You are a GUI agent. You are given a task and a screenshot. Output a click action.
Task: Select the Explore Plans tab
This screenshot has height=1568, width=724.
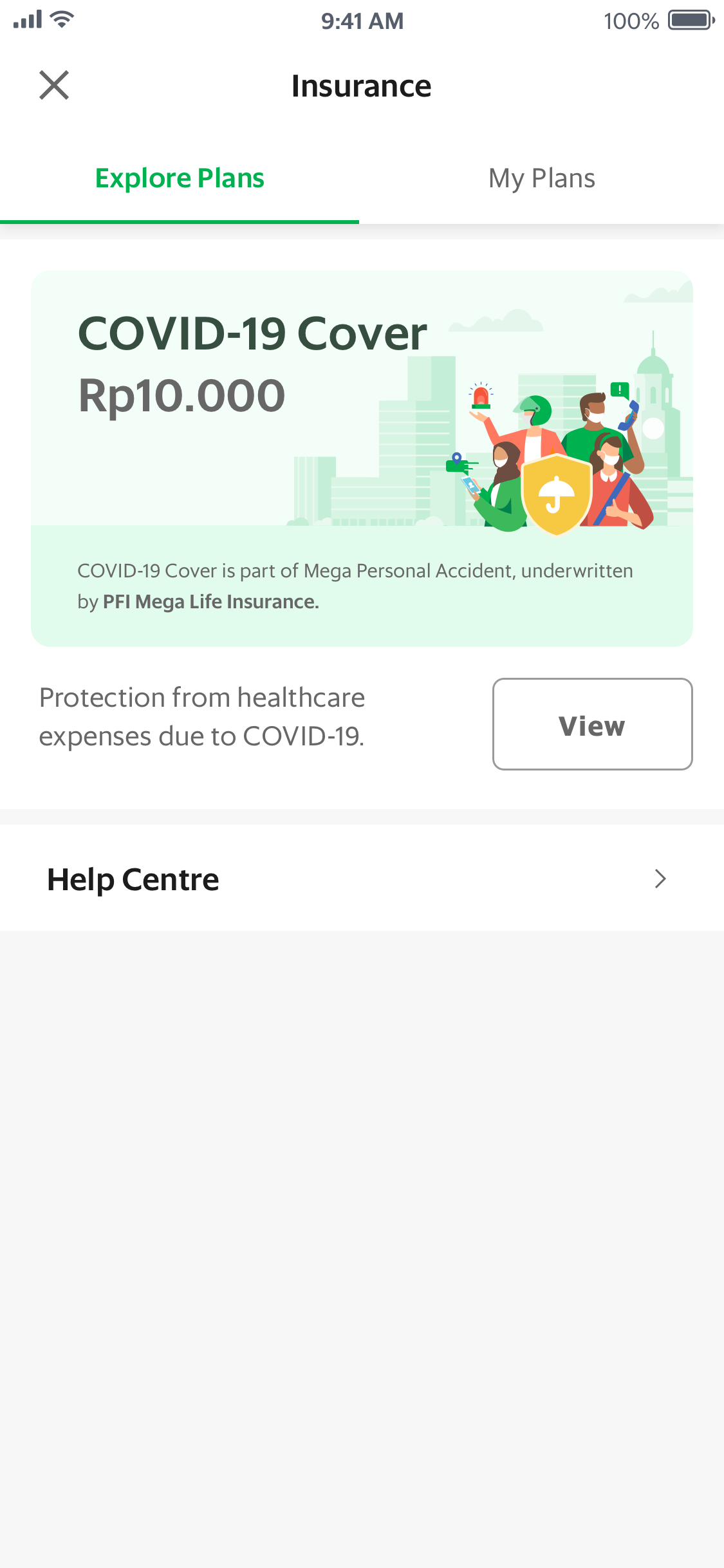pos(180,178)
